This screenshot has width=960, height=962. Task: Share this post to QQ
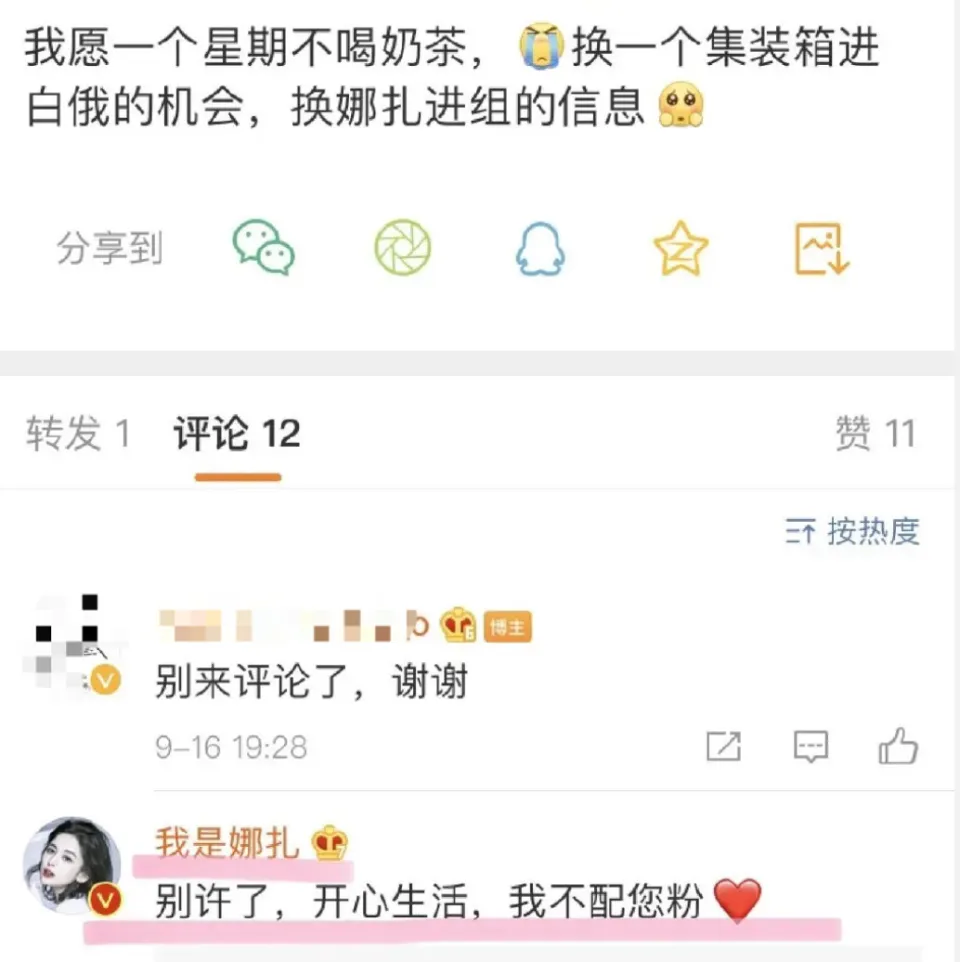[x=540, y=248]
